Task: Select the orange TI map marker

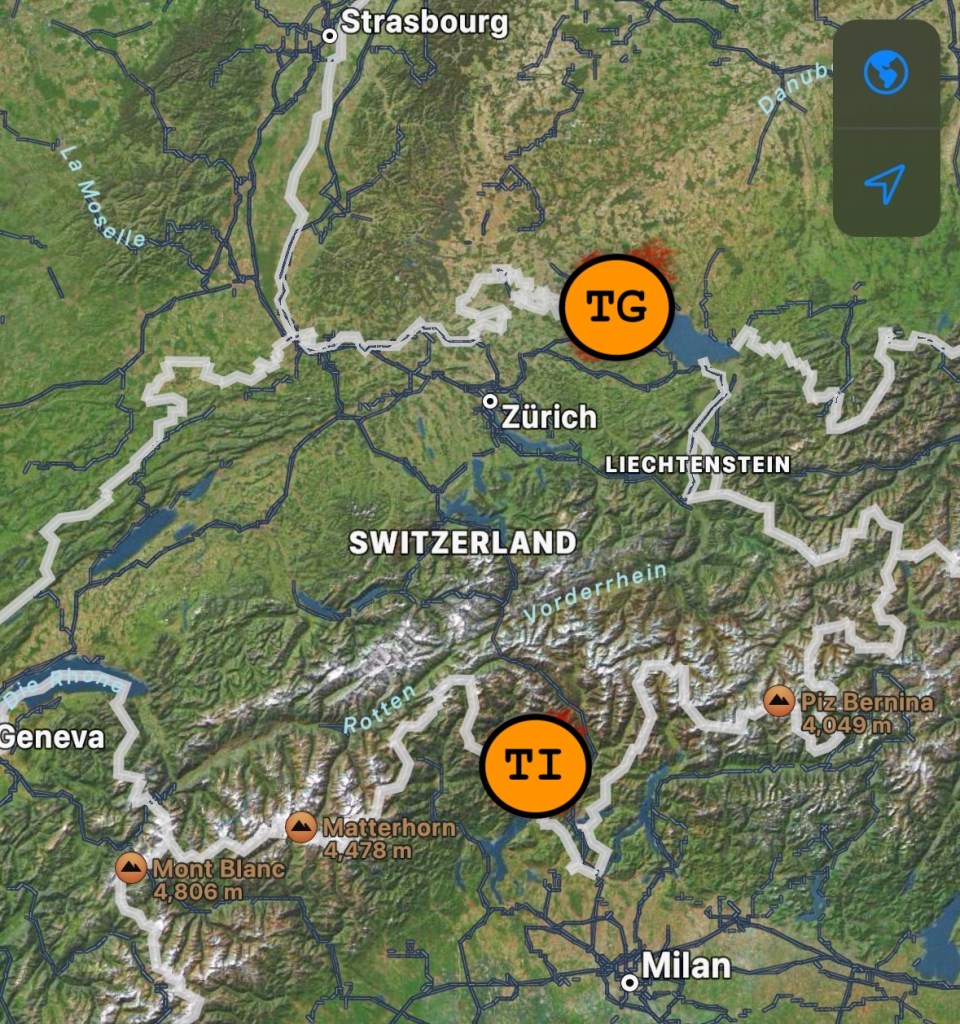Action: (x=535, y=765)
